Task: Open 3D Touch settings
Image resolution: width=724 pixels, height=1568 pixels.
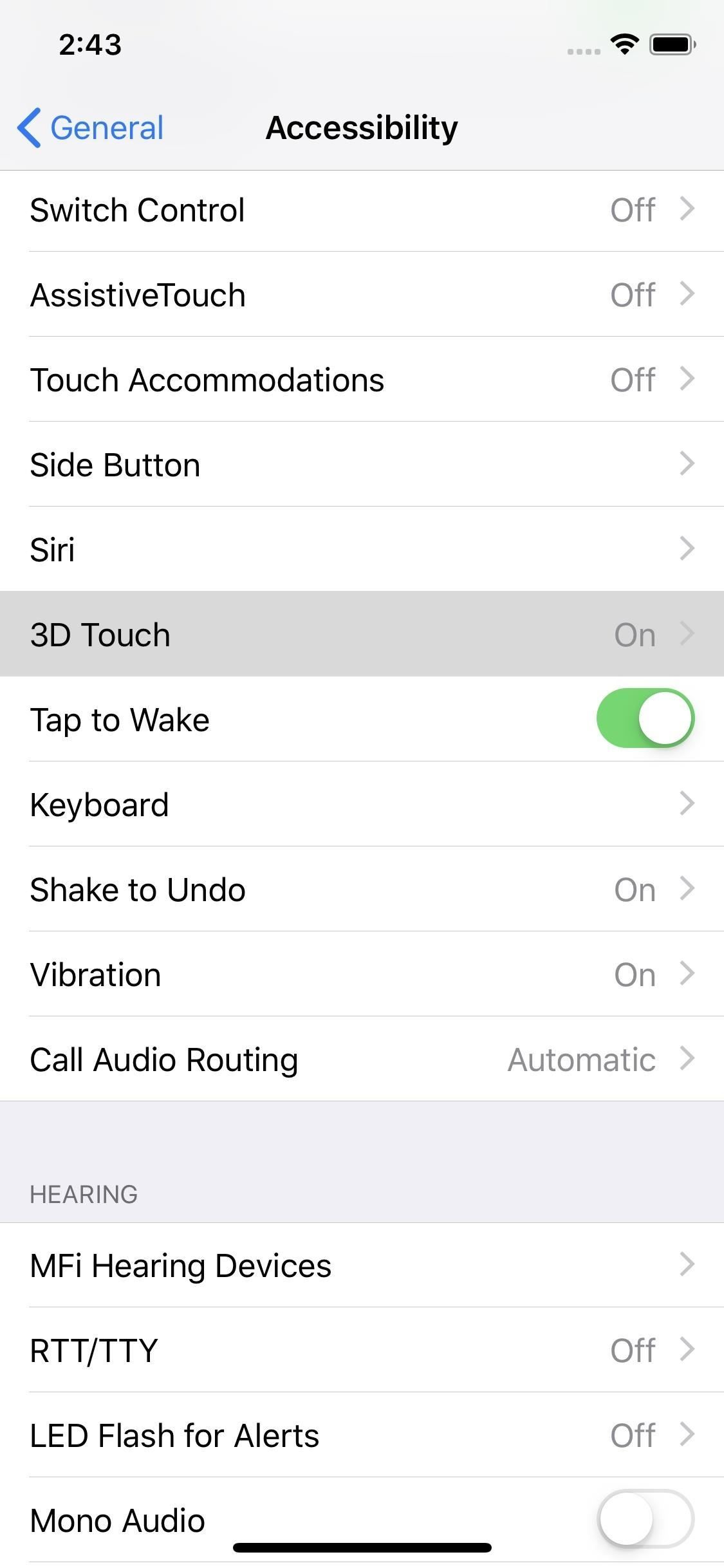Action: click(362, 635)
